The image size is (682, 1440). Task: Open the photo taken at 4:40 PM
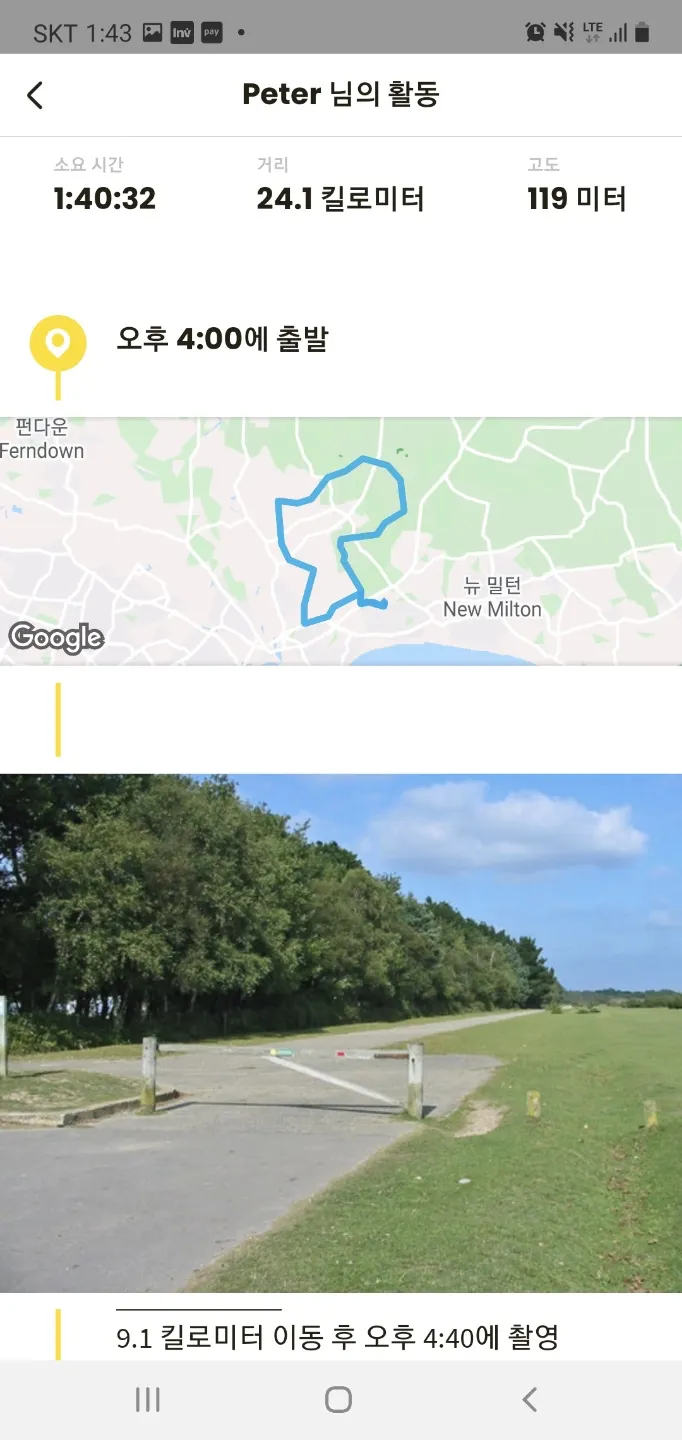coord(341,1032)
